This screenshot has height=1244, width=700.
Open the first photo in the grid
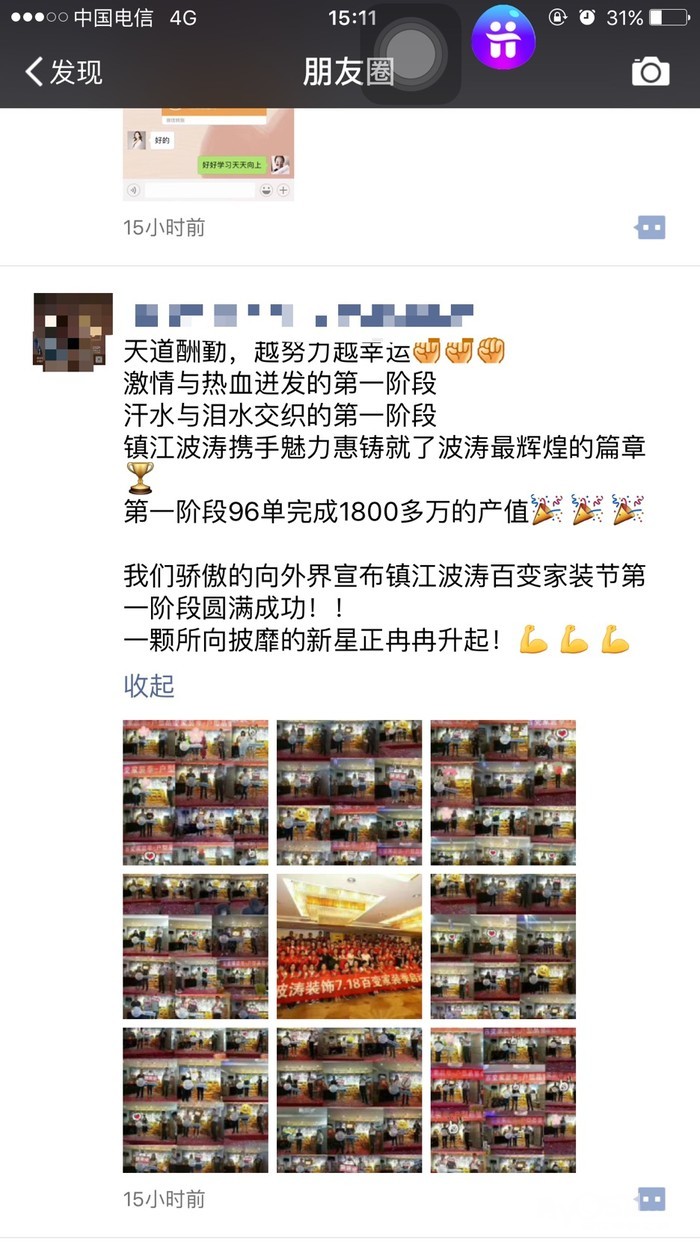coord(195,792)
